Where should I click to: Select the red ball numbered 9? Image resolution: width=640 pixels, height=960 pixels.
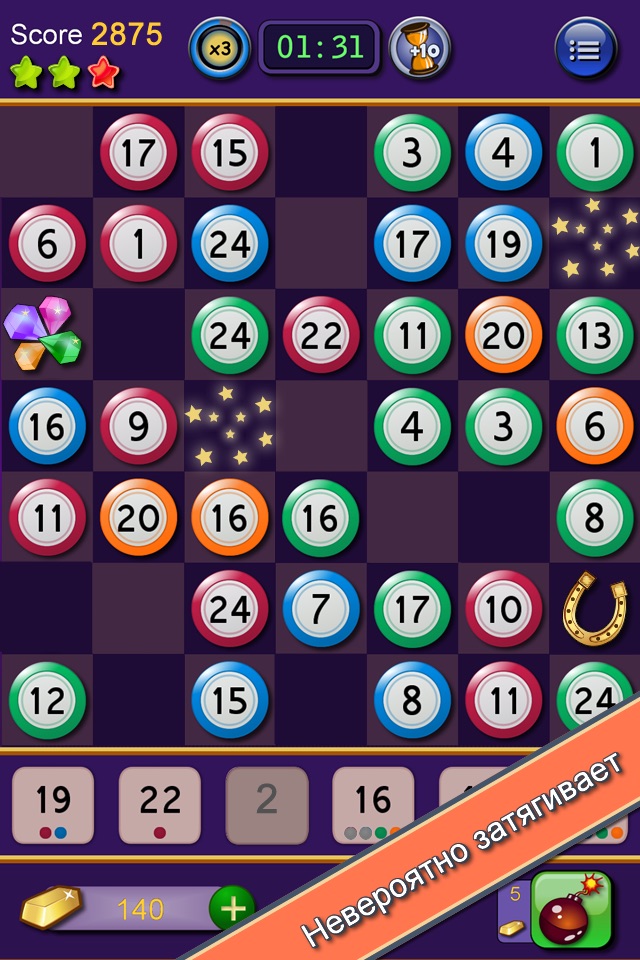[x=138, y=426]
